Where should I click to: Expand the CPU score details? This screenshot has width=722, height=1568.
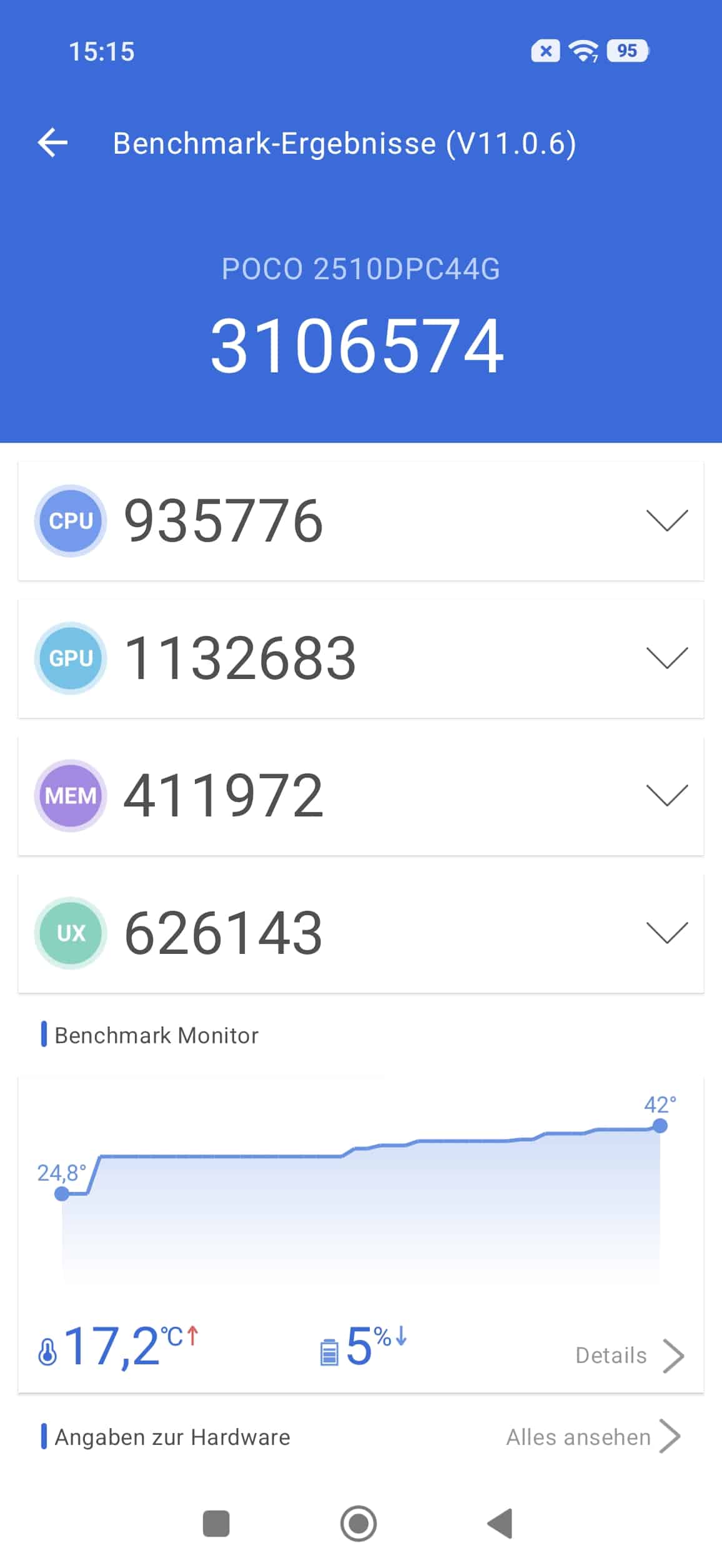[666, 520]
